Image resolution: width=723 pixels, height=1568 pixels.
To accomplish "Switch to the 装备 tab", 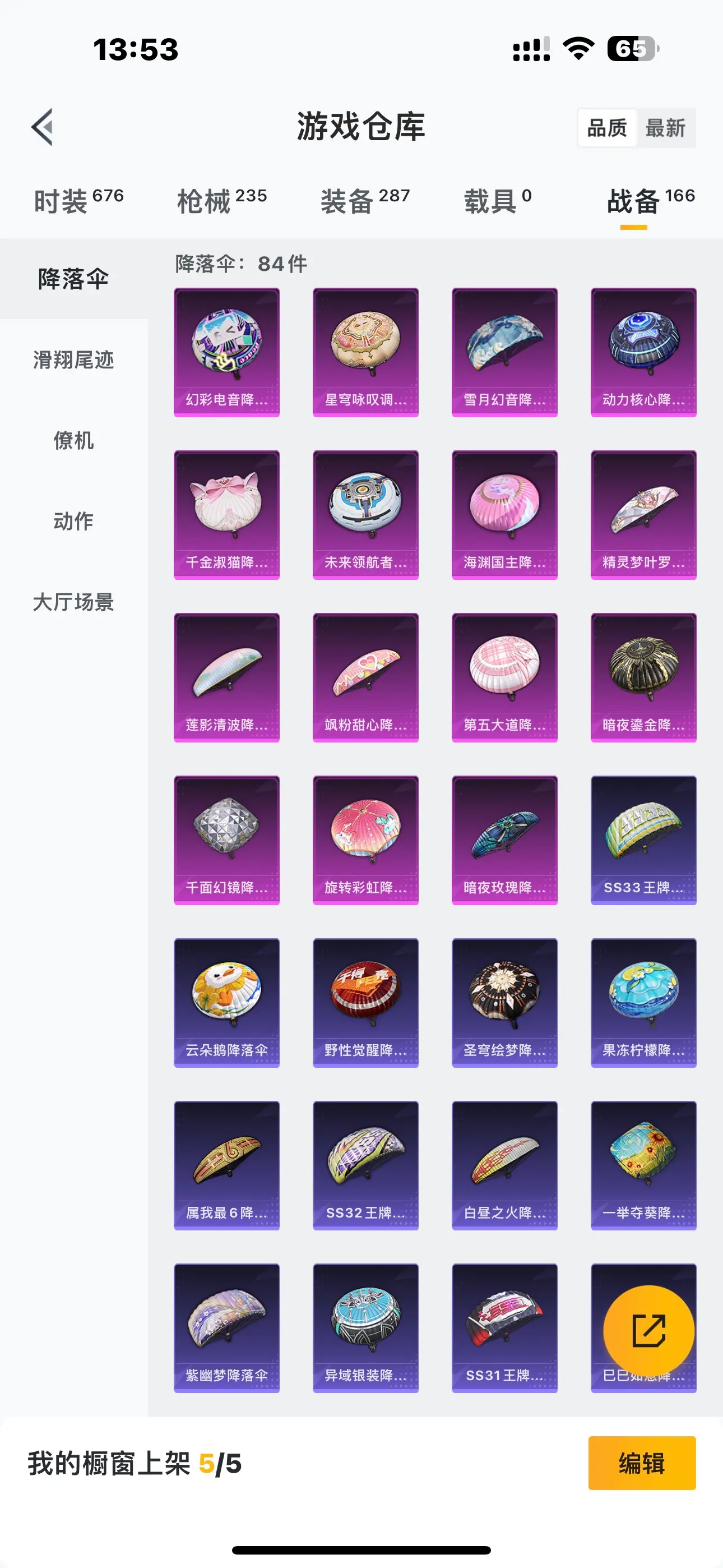I will coord(365,201).
